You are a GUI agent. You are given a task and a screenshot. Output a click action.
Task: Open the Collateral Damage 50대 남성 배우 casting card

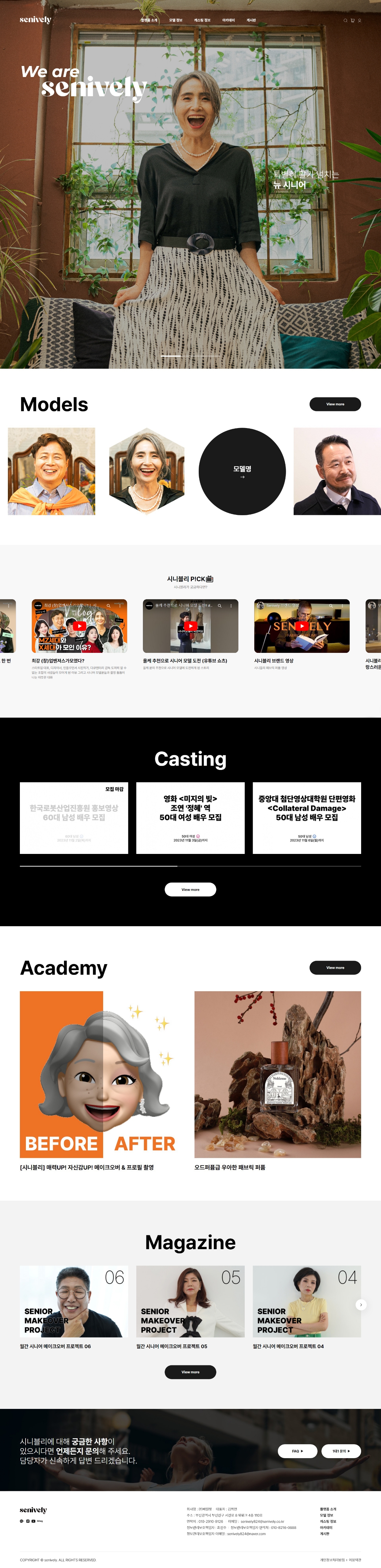pyautogui.click(x=307, y=818)
